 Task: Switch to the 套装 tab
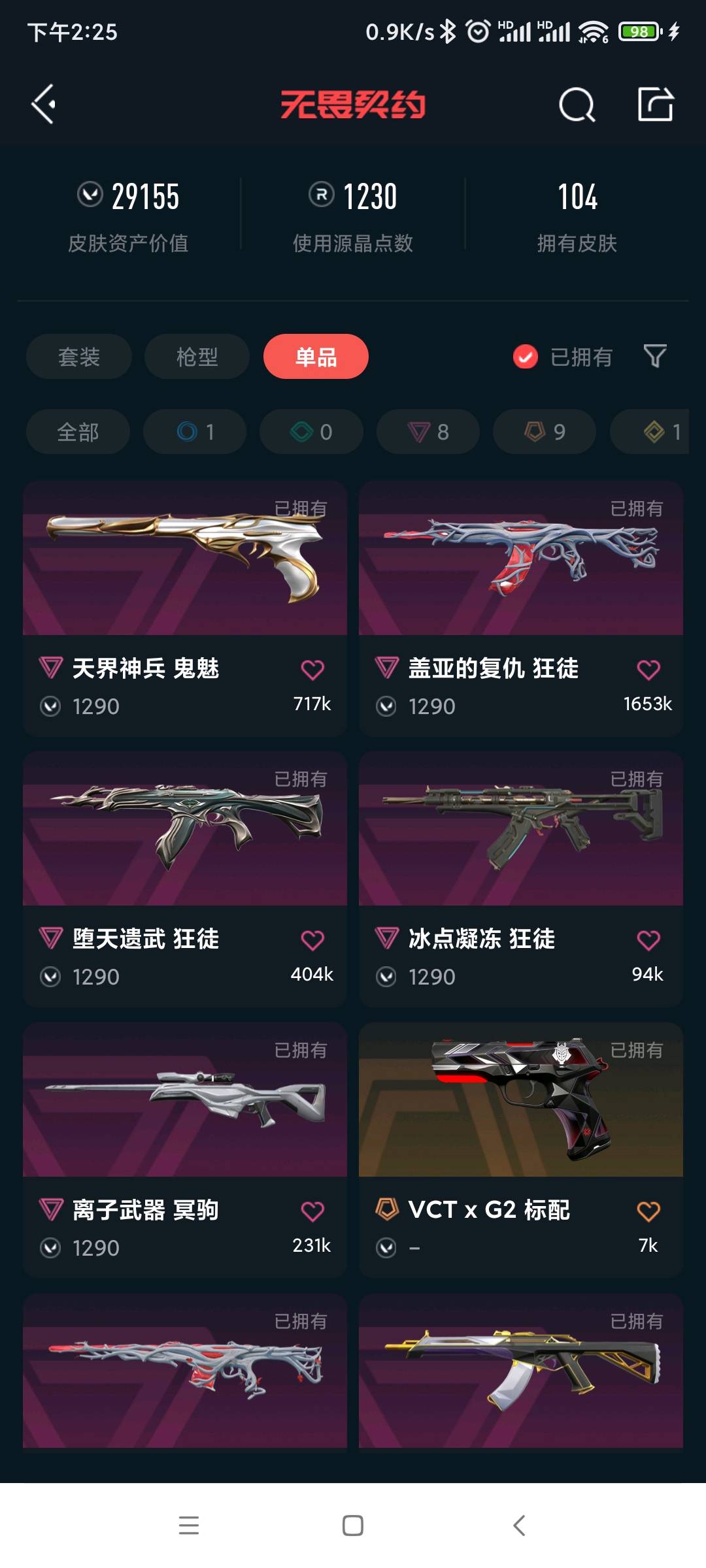coord(79,357)
